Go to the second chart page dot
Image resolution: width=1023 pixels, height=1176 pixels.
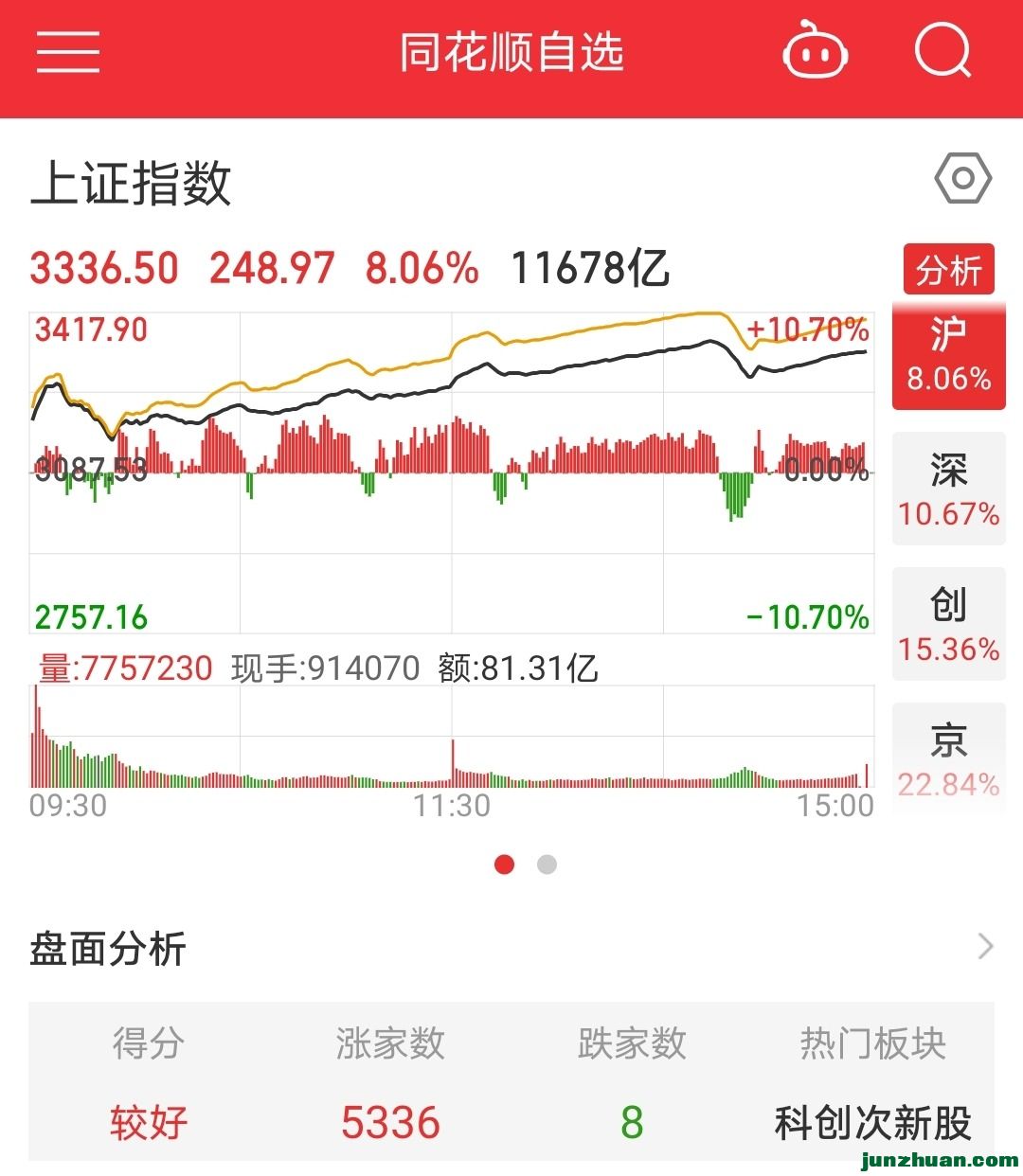click(547, 864)
